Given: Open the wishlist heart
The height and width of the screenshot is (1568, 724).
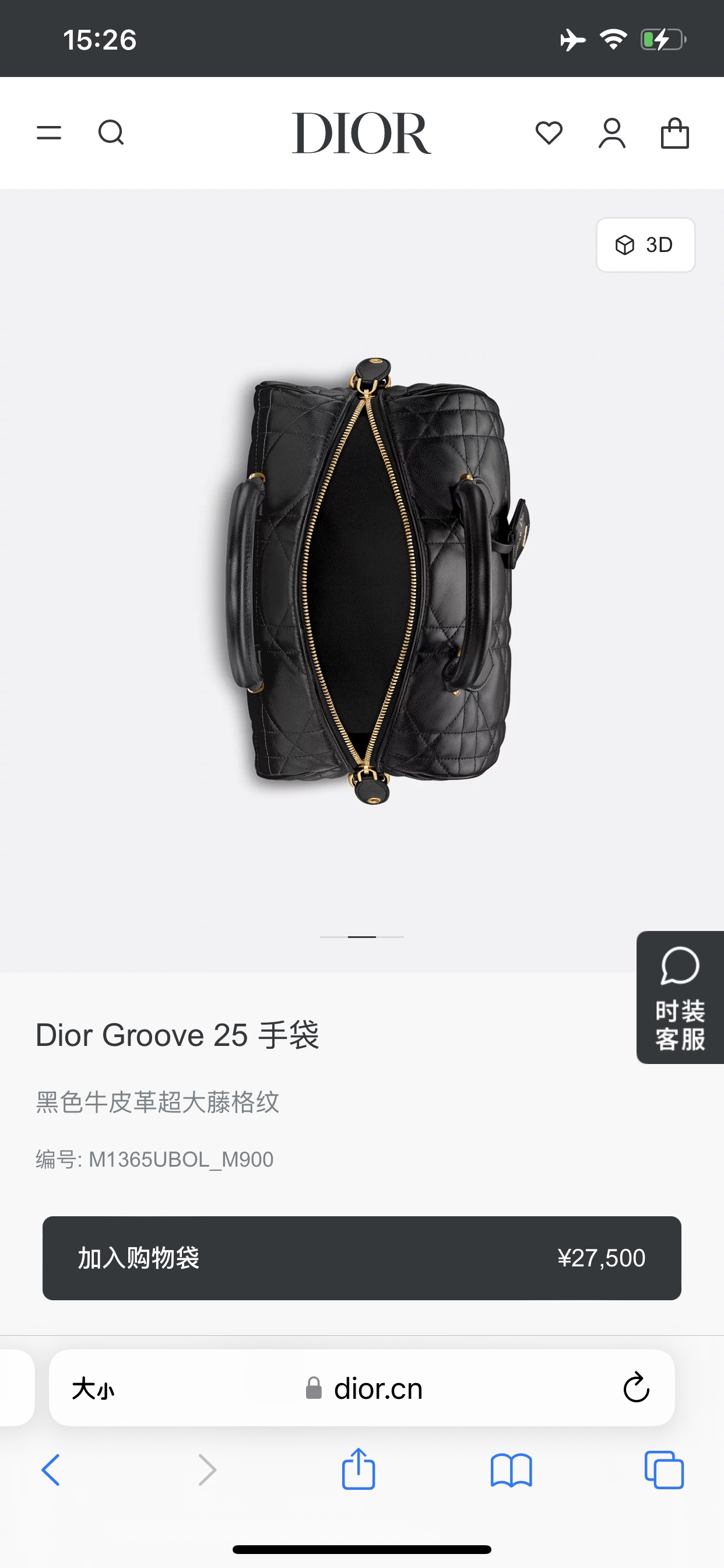Looking at the screenshot, I should (549, 132).
